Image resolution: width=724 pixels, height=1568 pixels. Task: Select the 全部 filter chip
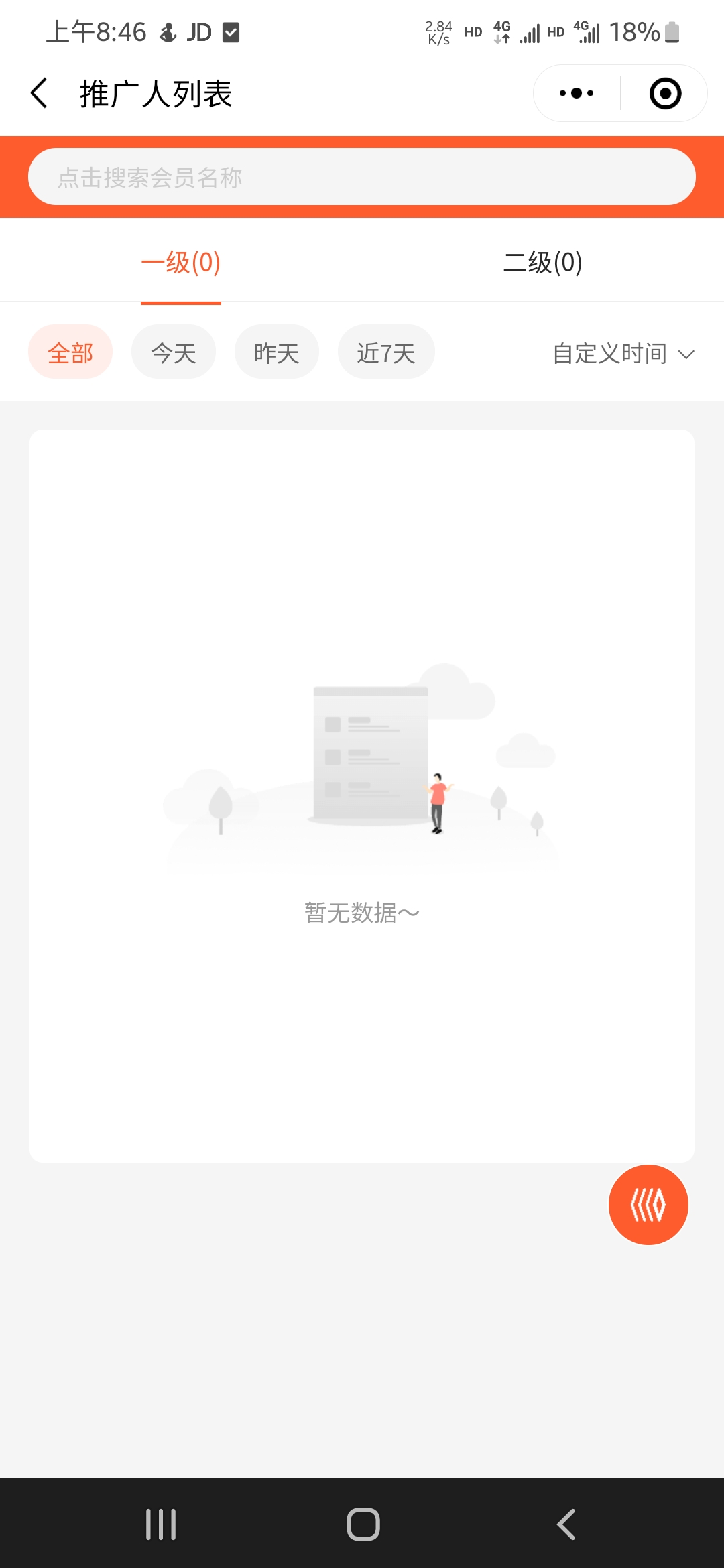click(70, 352)
